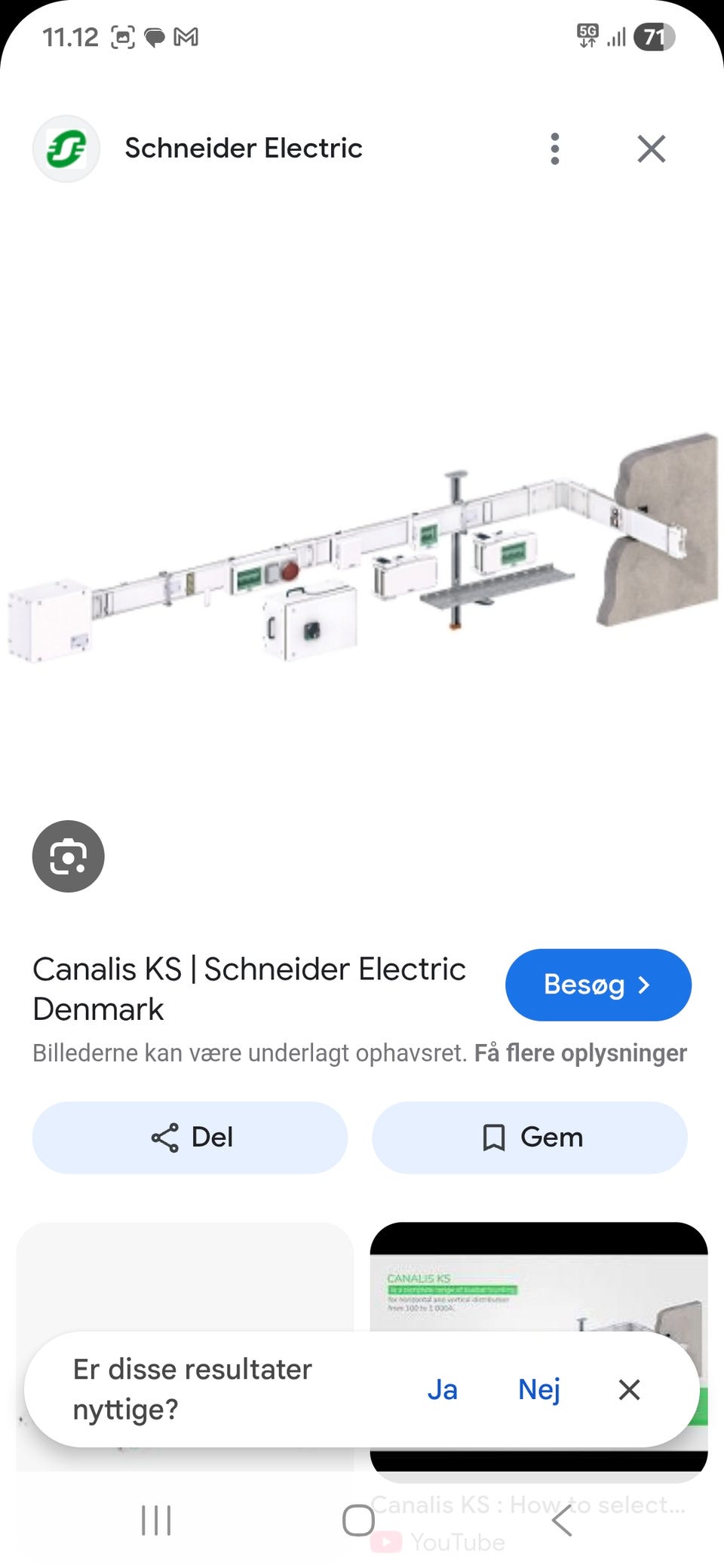Tap the share icon next to Del
The width and height of the screenshot is (724, 1568).
[166, 1137]
